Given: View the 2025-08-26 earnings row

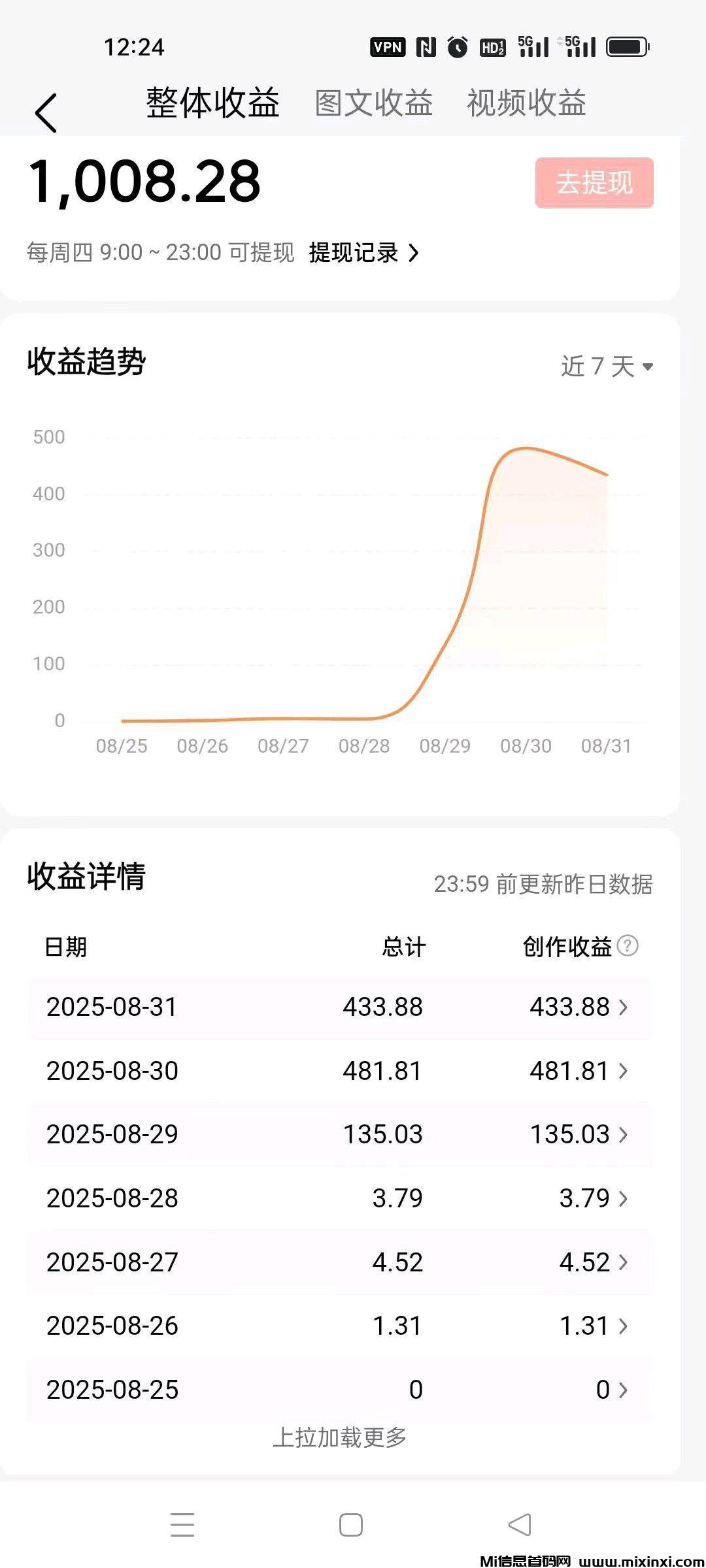Looking at the screenshot, I should pos(340,1326).
